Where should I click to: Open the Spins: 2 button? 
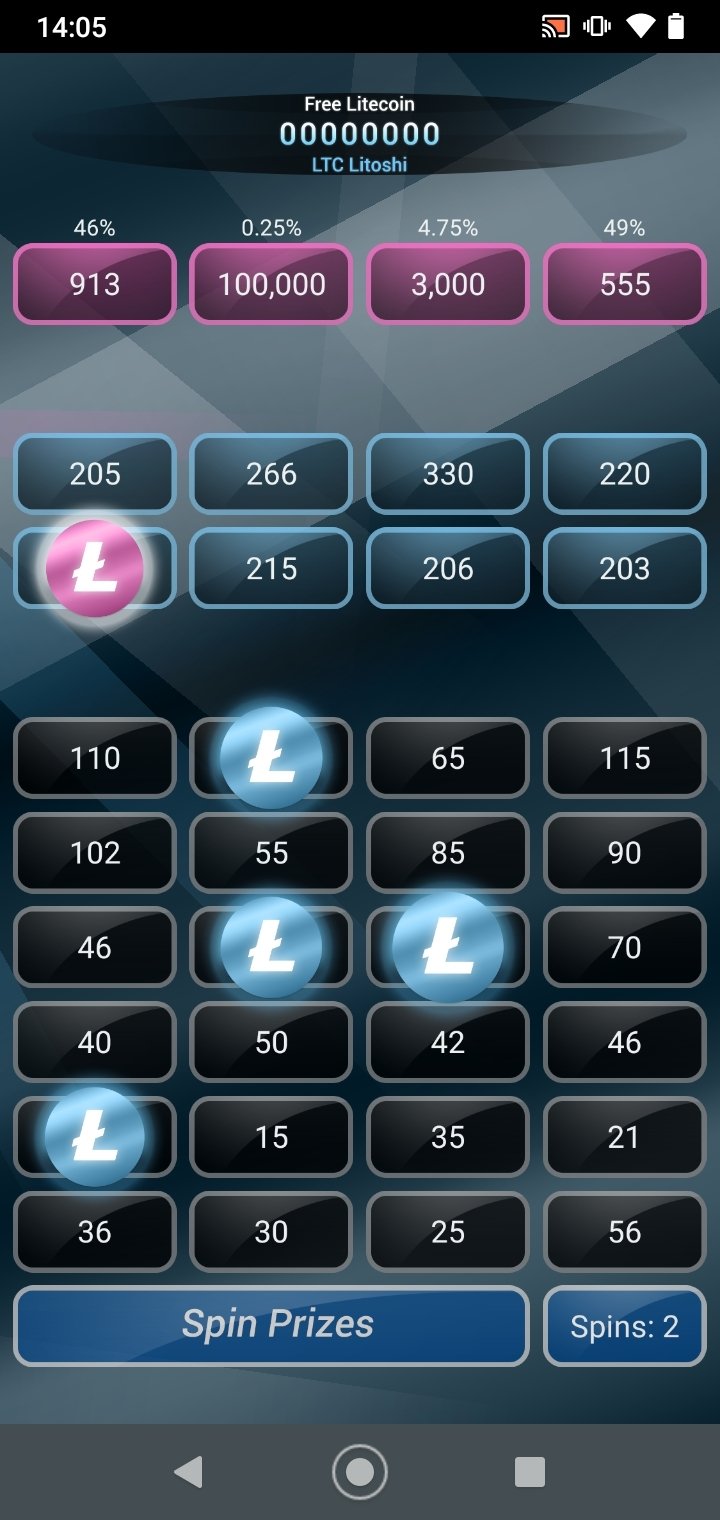click(624, 1326)
